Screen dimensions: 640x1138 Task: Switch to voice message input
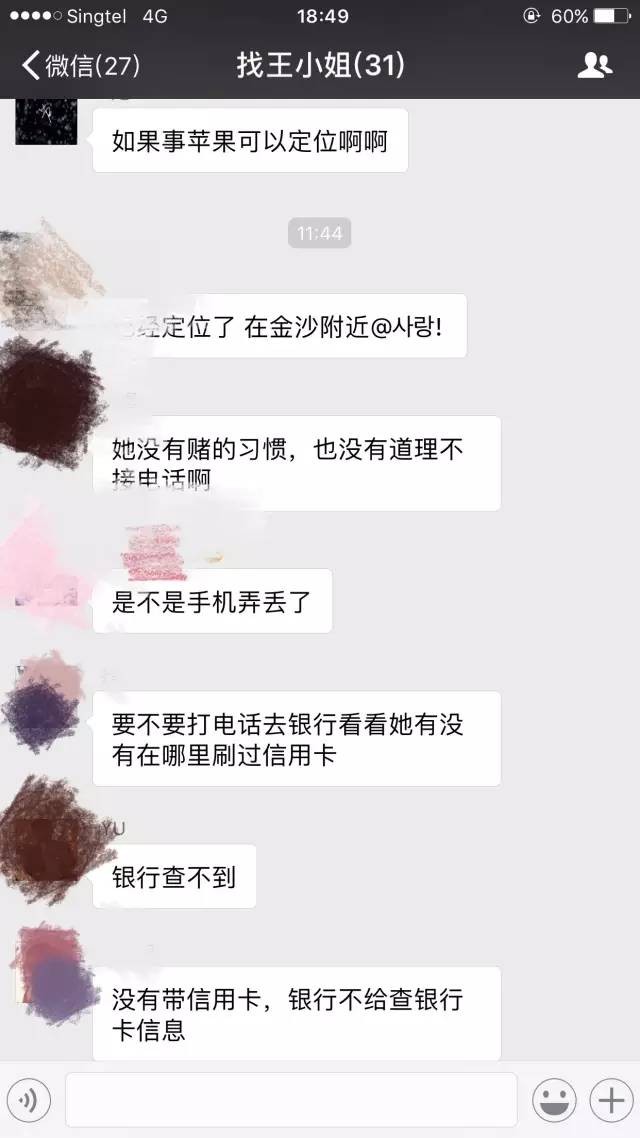click(30, 1101)
